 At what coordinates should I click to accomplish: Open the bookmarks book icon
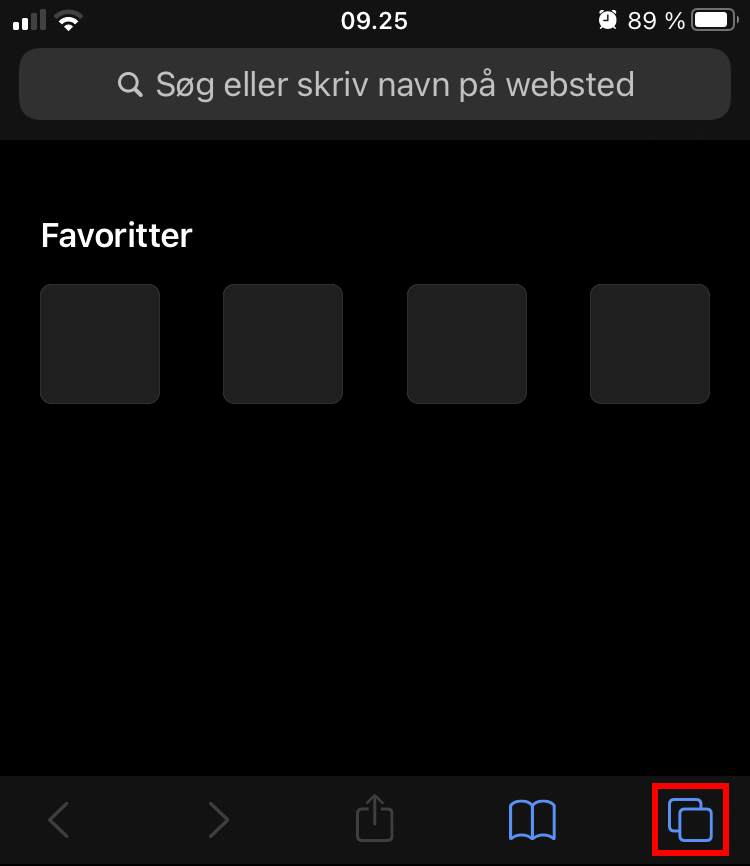click(x=532, y=820)
